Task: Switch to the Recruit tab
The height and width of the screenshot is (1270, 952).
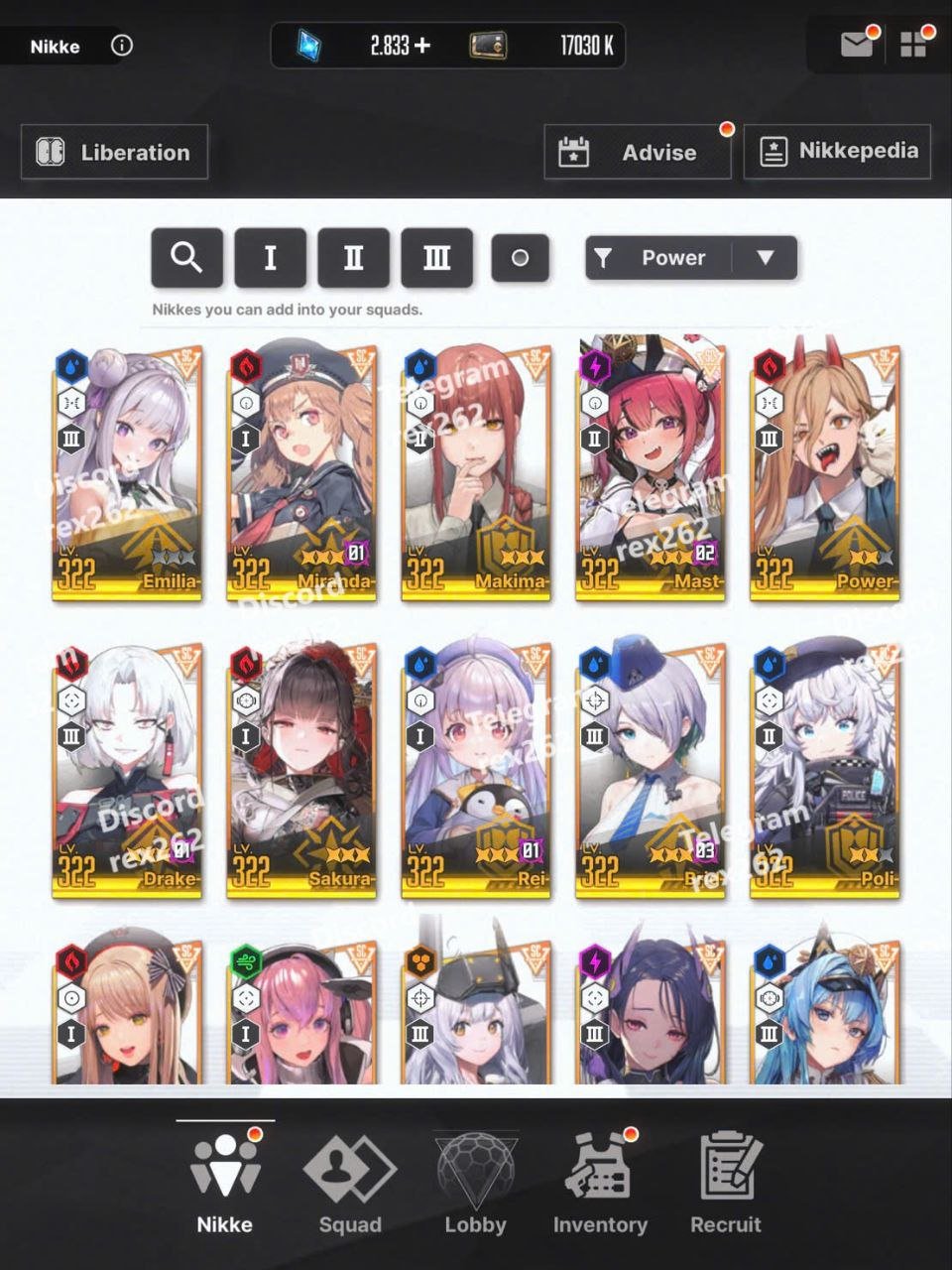Action: 726,1185
